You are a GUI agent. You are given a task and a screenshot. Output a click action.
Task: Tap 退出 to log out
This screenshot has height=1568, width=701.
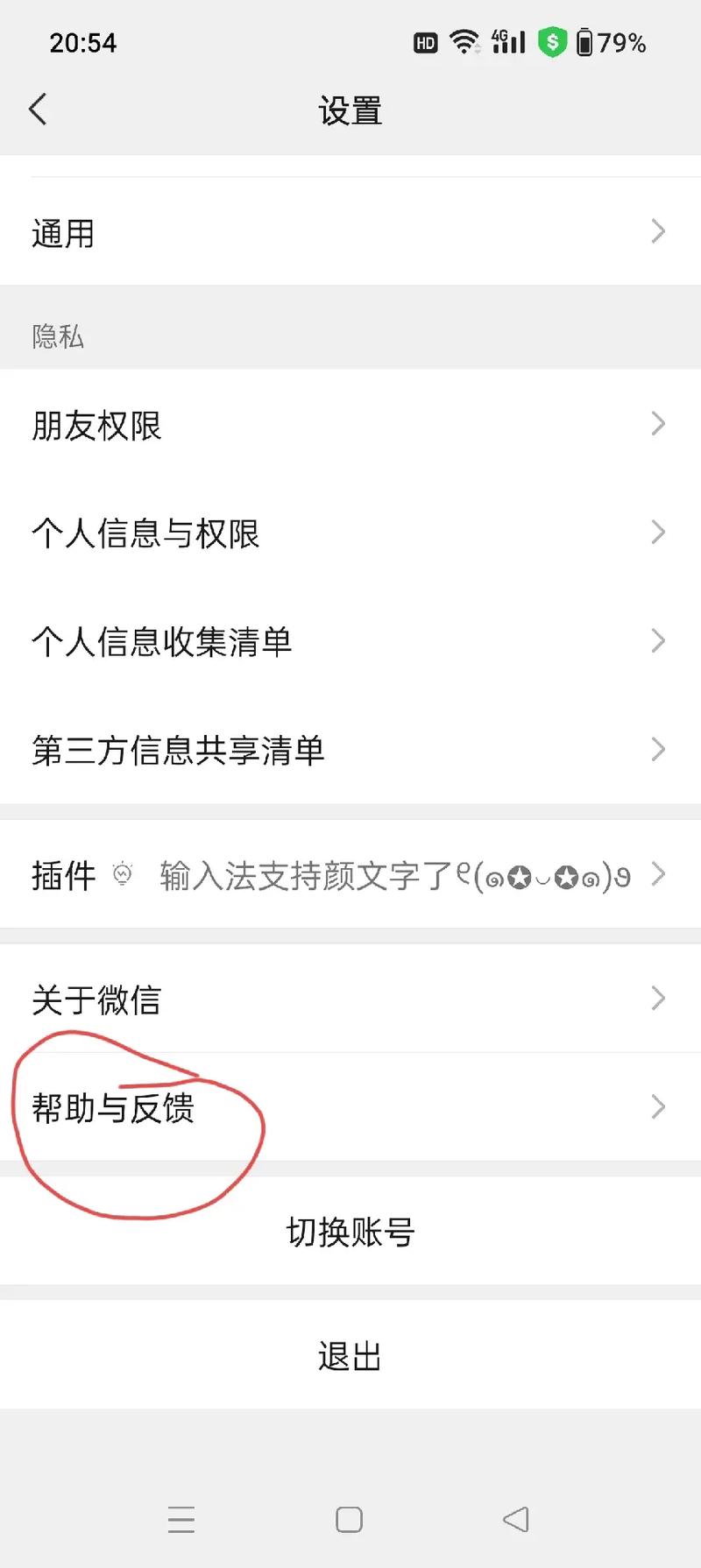coord(350,1355)
